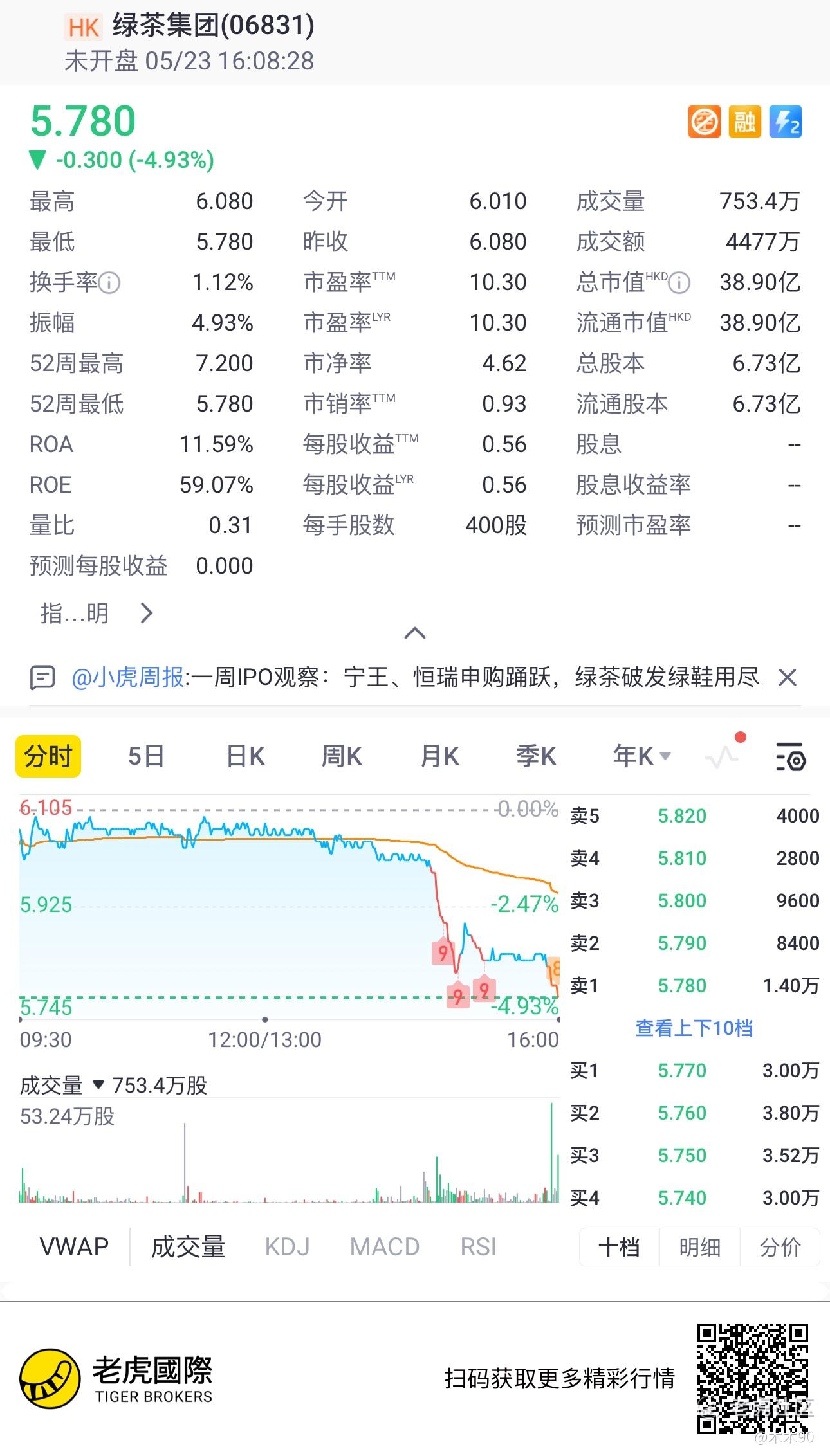The image size is (830, 1456).
Task: Show info for 换手率
Action: (109, 282)
